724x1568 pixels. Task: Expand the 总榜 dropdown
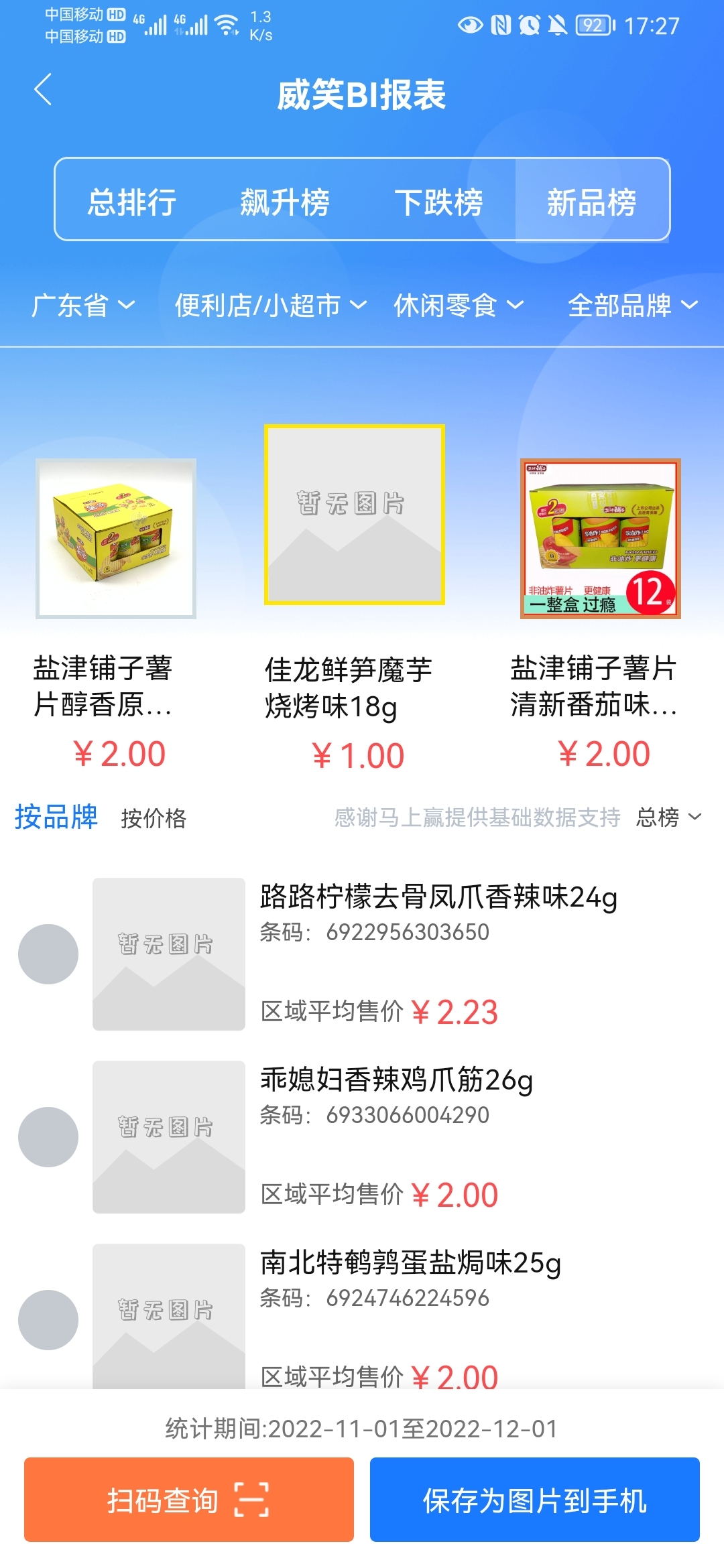(668, 817)
